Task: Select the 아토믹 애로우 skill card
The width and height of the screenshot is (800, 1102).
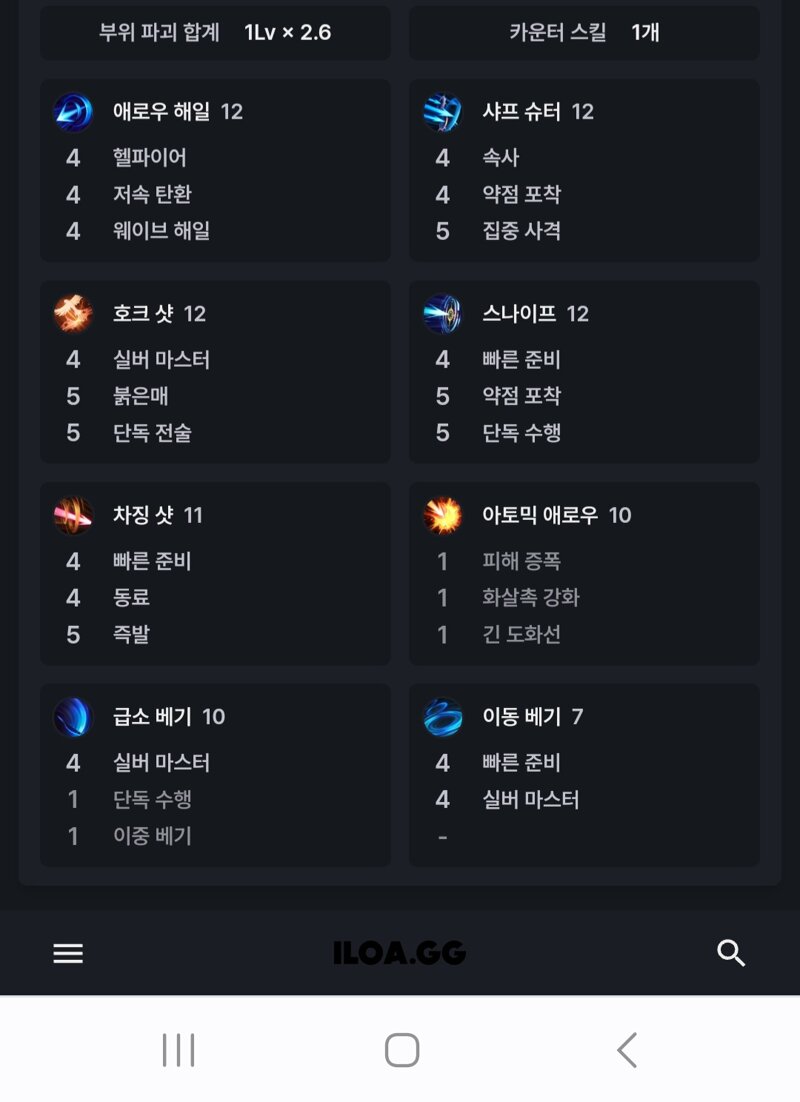Action: [x=584, y=574]
